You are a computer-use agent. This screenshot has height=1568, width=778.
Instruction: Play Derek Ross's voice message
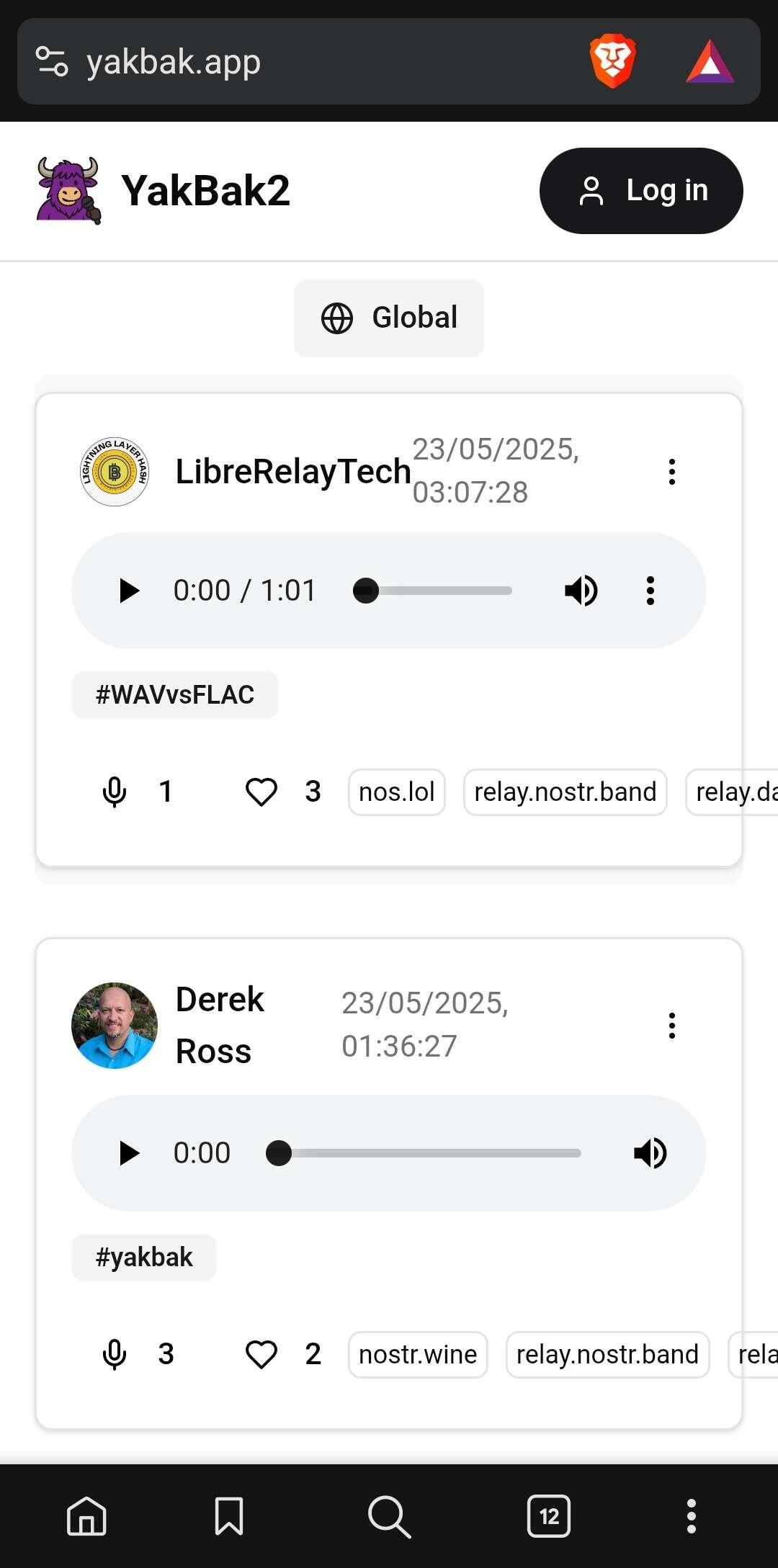pos(129,1153)
